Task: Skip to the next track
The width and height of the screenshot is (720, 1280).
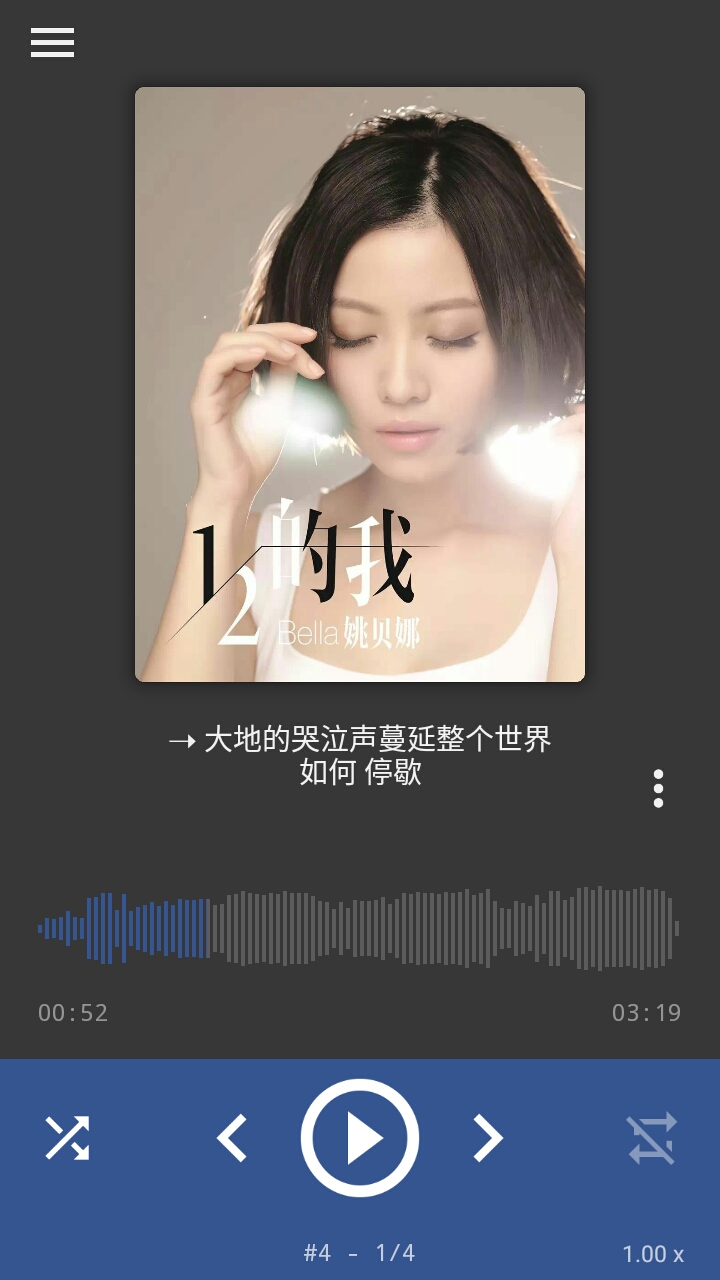Action: coord(487,1138)
